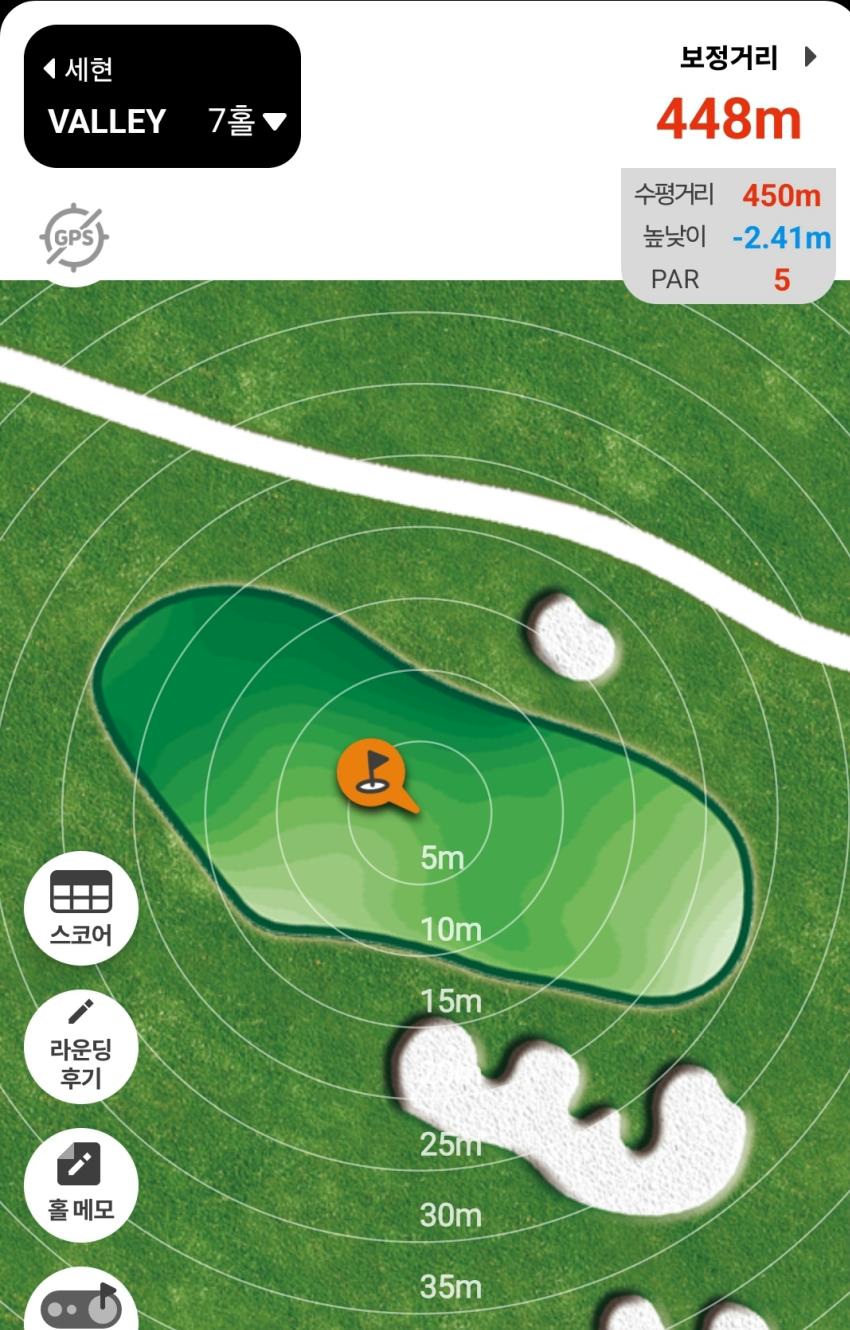Open the 7홀 hole selector dropdown
Viewport: 850px width, 1330px height.
[x=247, y=122]
